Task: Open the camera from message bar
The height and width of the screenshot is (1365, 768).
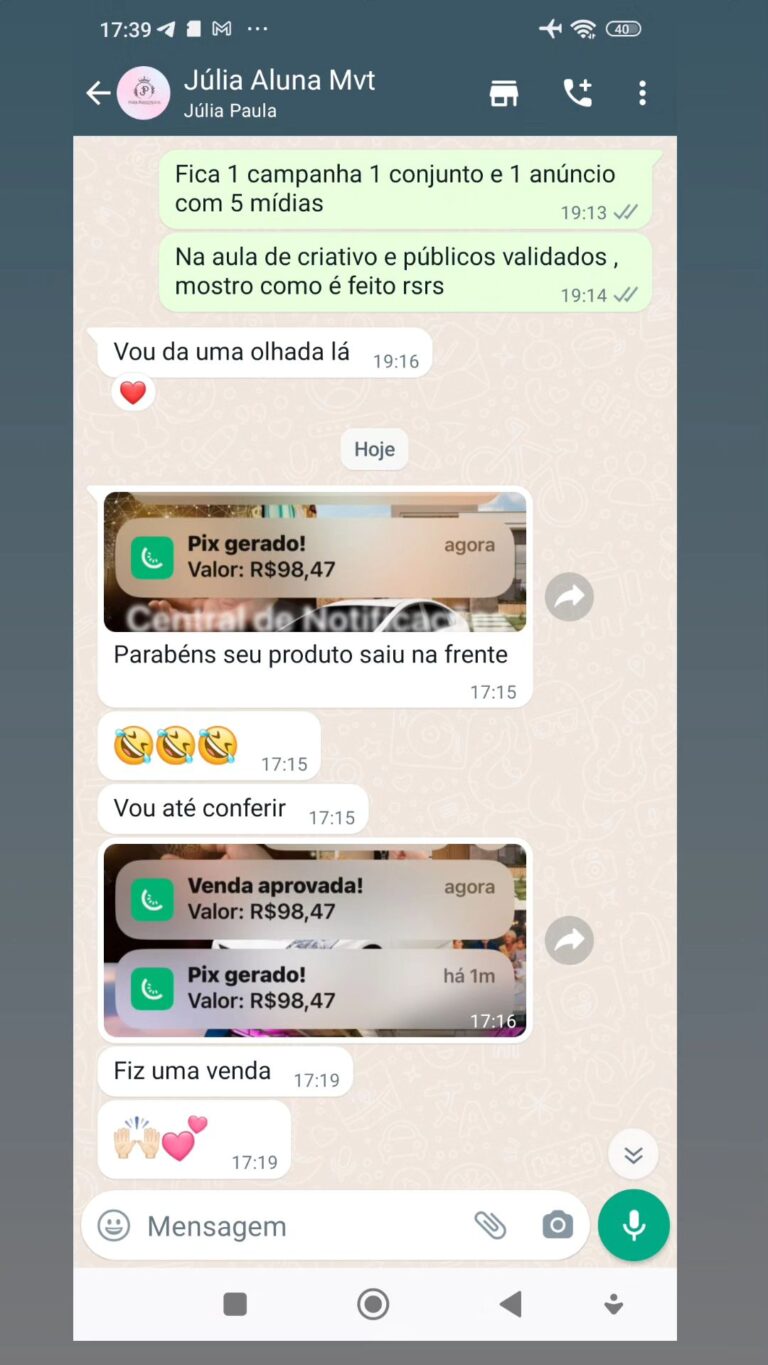Action: (557, 1225)
